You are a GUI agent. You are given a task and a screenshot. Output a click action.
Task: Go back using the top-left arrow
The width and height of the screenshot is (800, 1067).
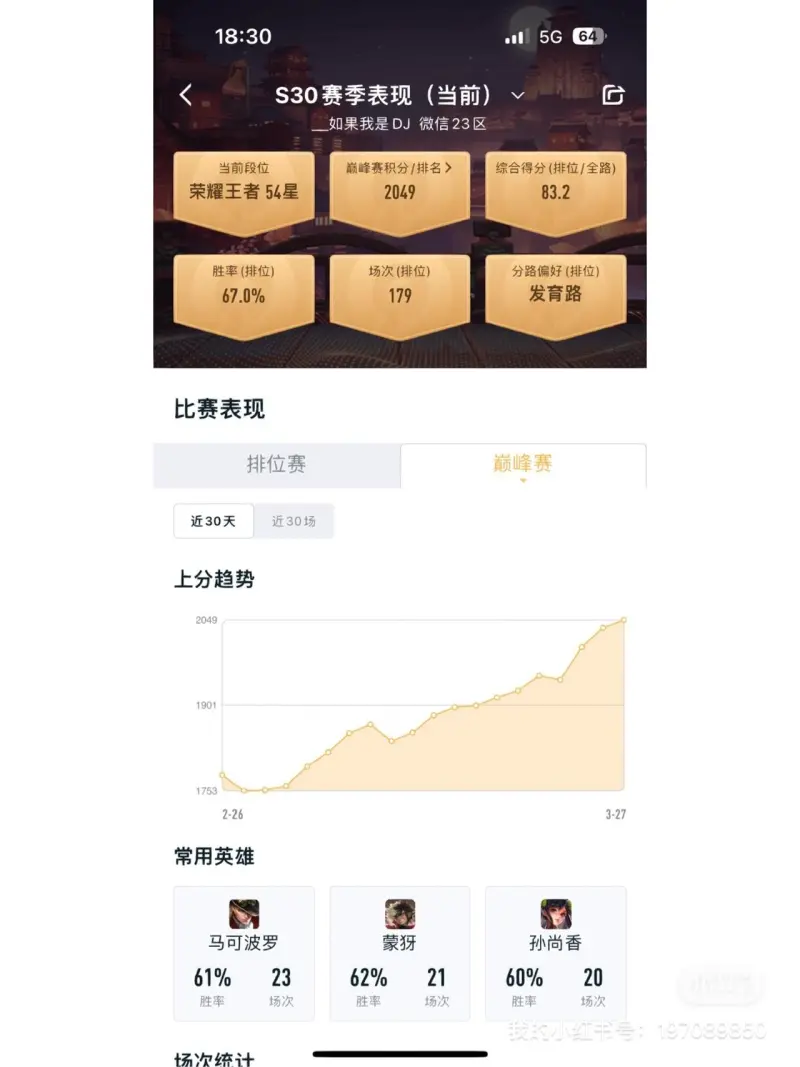[186, 95]
